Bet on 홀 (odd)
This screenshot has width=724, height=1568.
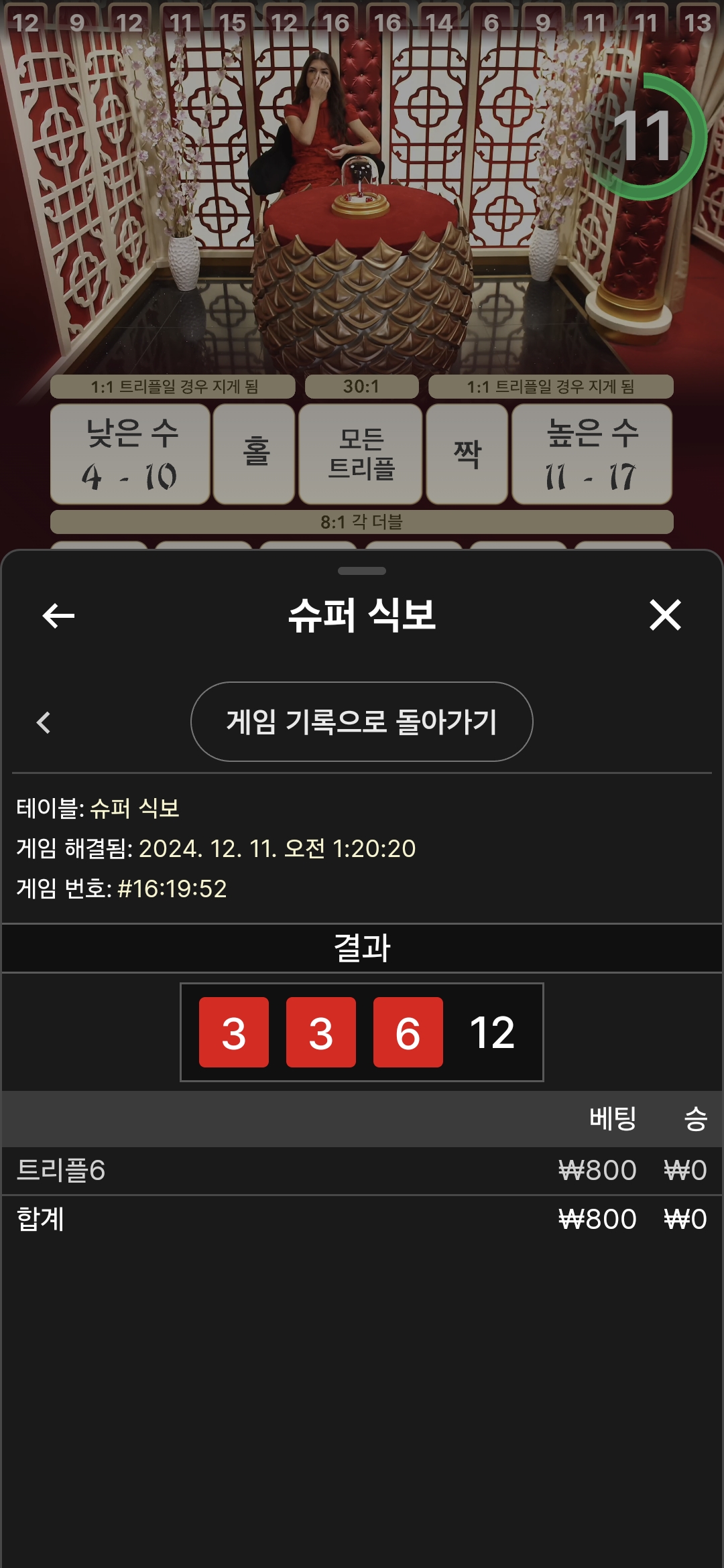[254, 454]
